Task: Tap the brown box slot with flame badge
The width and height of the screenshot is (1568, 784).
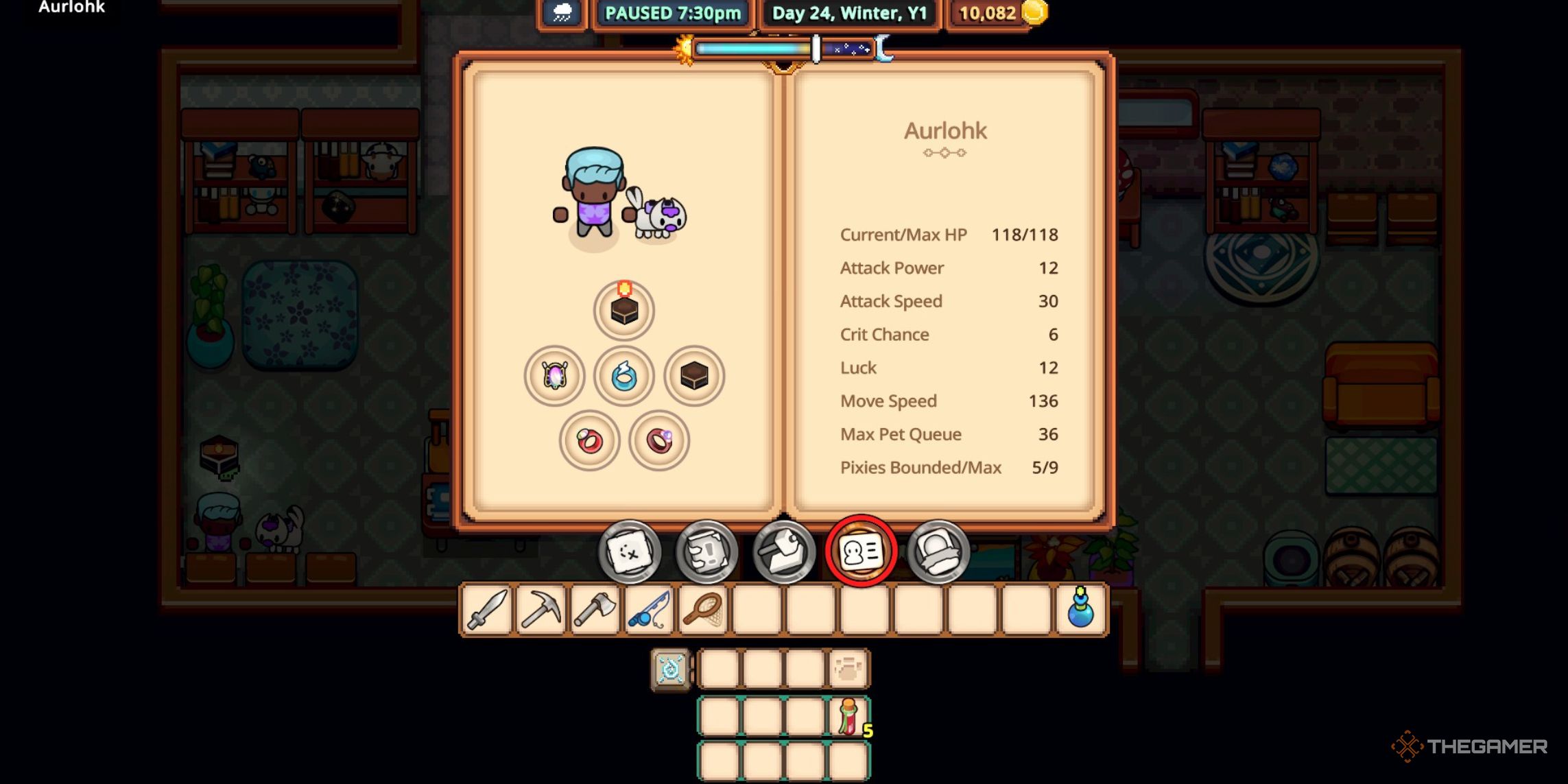Action: click(624, 311)
